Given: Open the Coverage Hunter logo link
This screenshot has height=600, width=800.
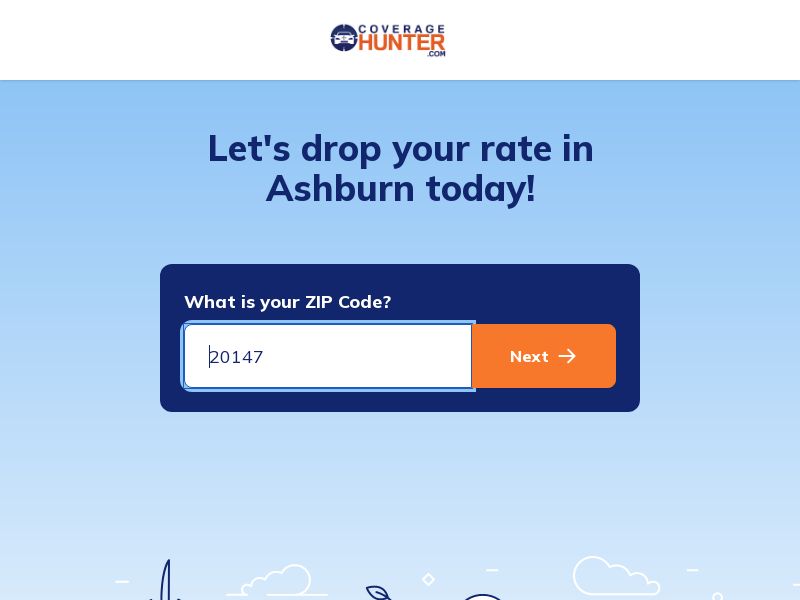Looking at the screenshot, I should click(x=388, y=40).
